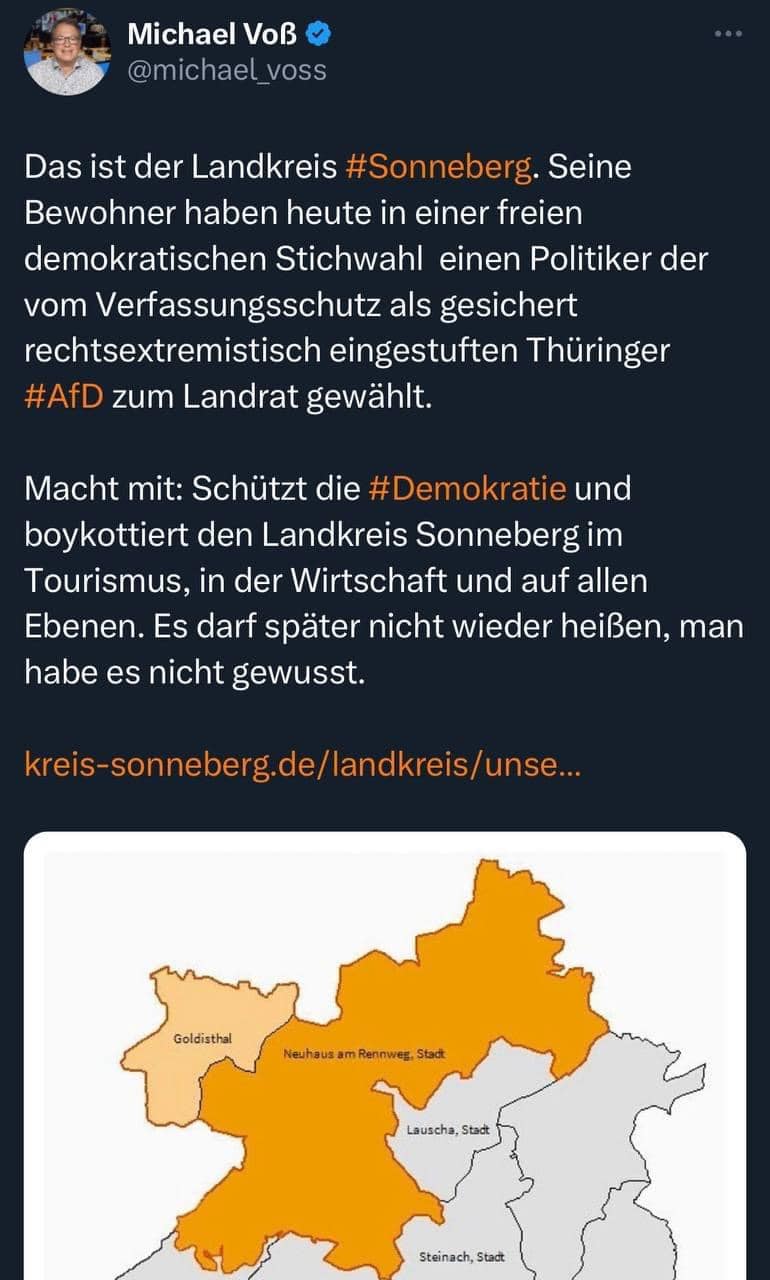The width and height of the screenshot is (770, 1280).
Task: Open Michael Voß's profile picture
Action: pos(65,52)
